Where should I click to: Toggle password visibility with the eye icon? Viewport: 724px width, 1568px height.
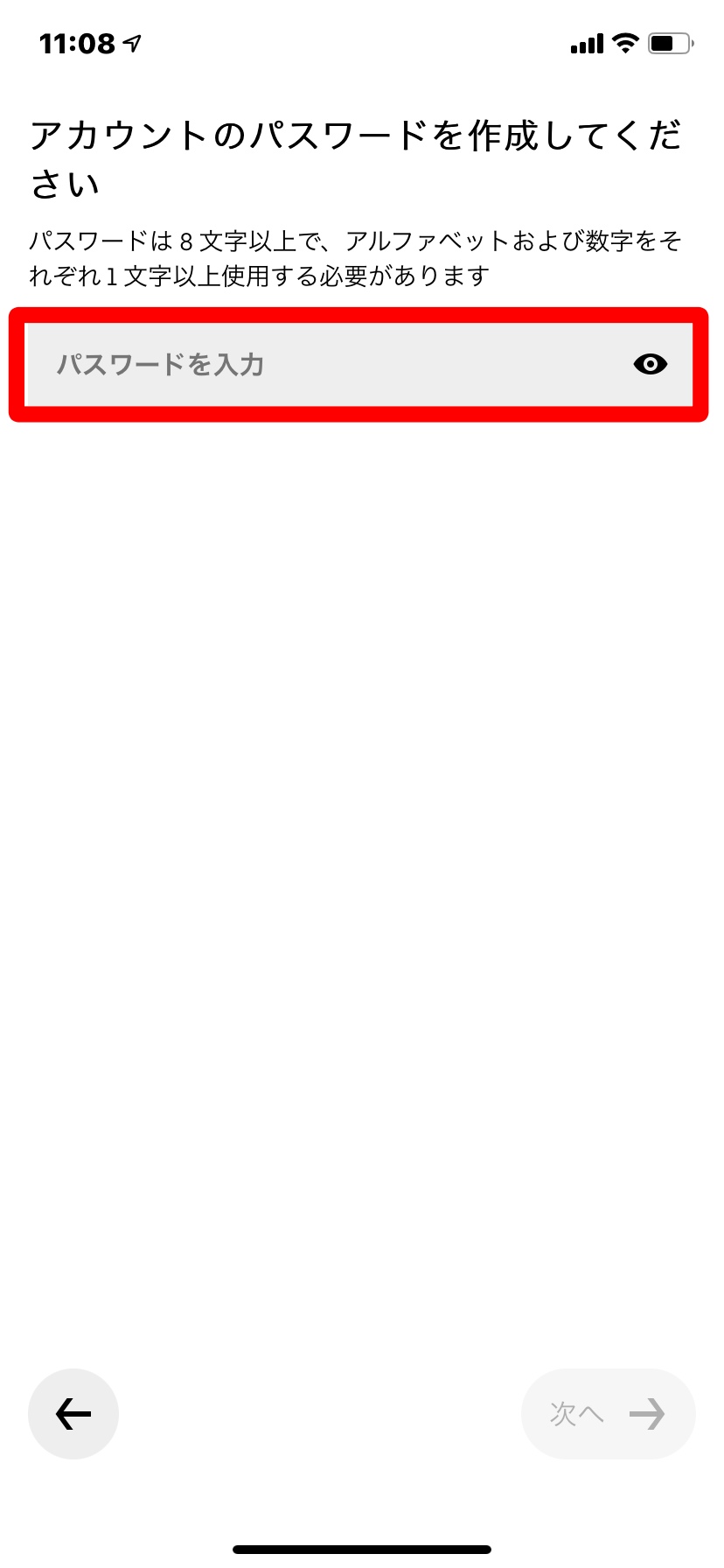(650, 365)
